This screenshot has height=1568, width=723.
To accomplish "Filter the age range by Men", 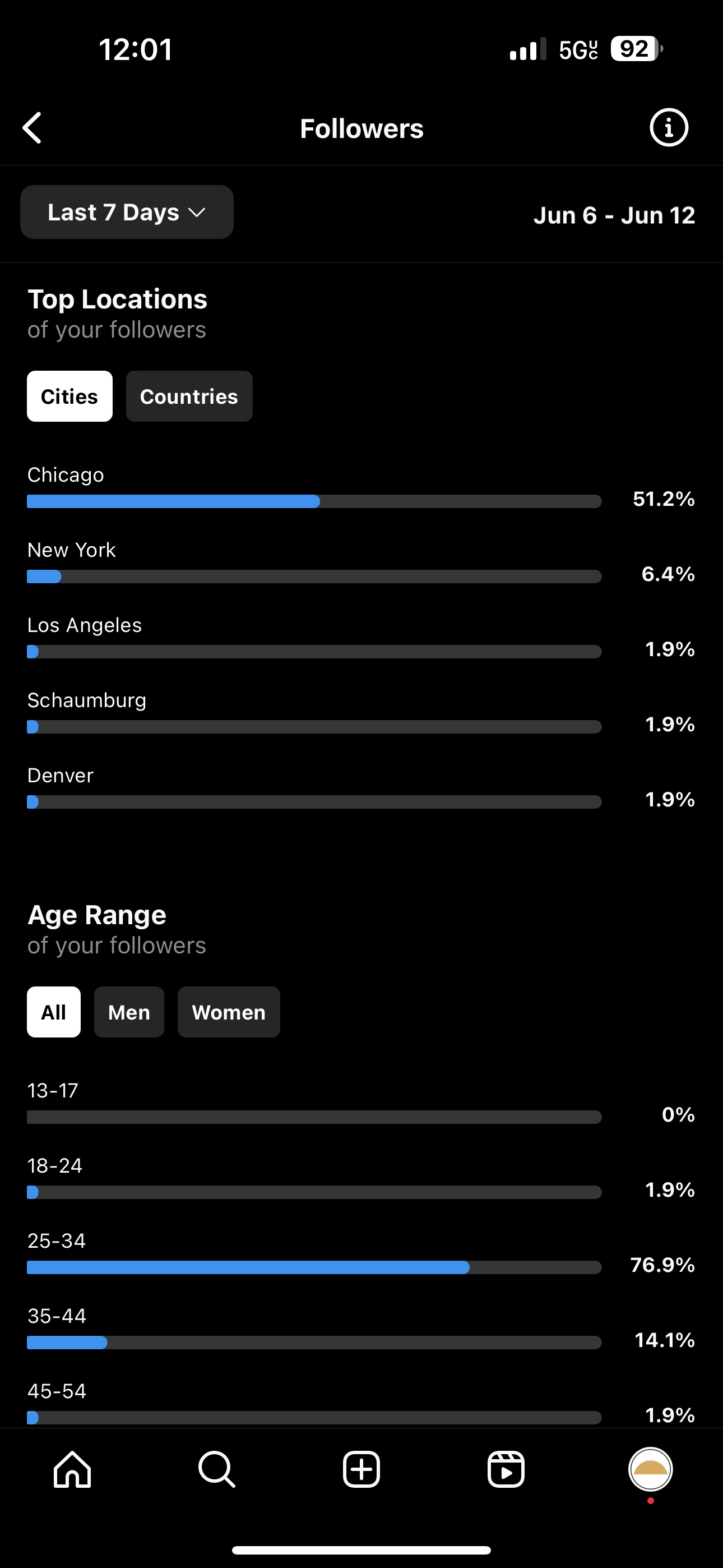I will point(129,1012).
